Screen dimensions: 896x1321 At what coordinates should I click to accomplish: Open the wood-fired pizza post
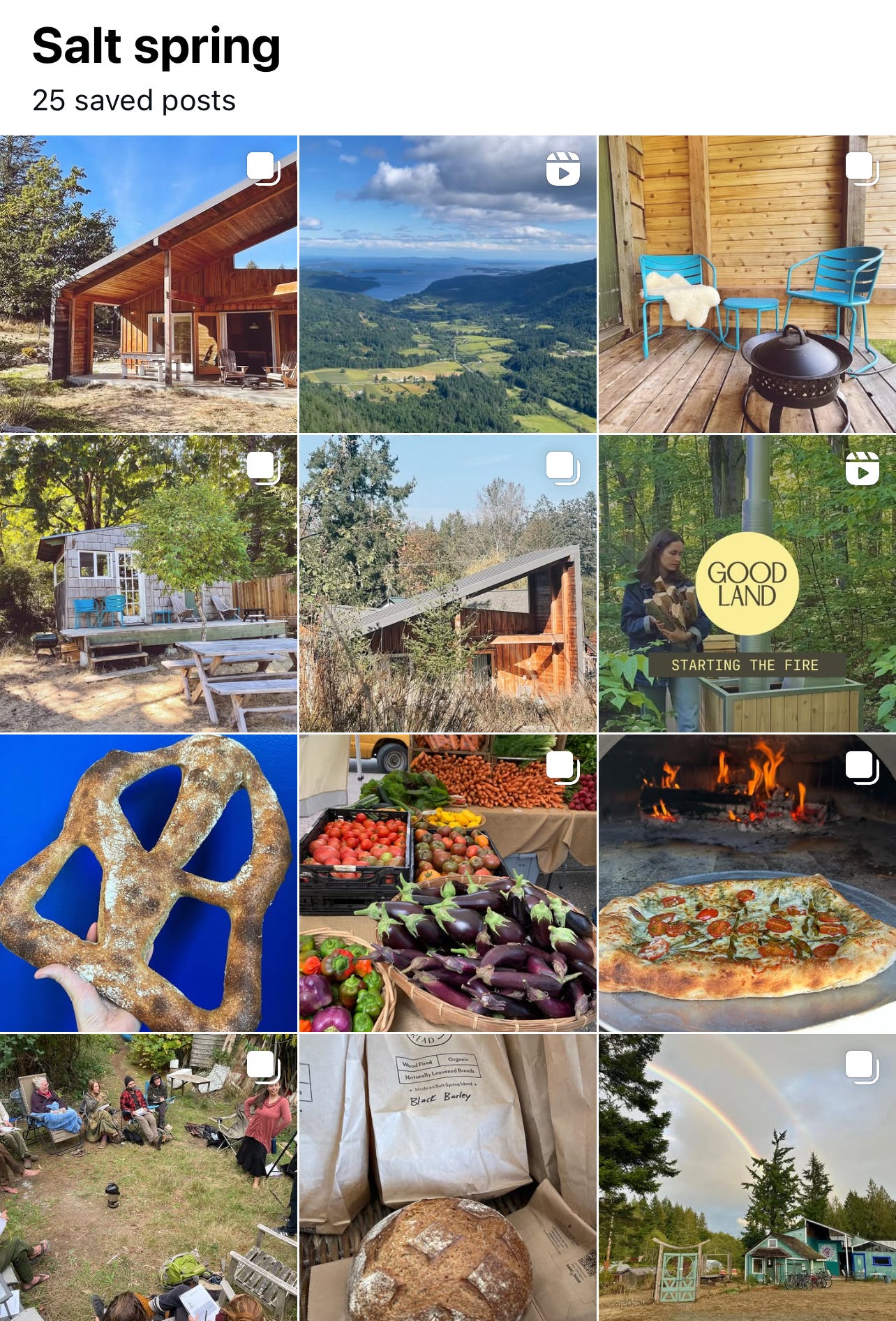coord(747,883)
